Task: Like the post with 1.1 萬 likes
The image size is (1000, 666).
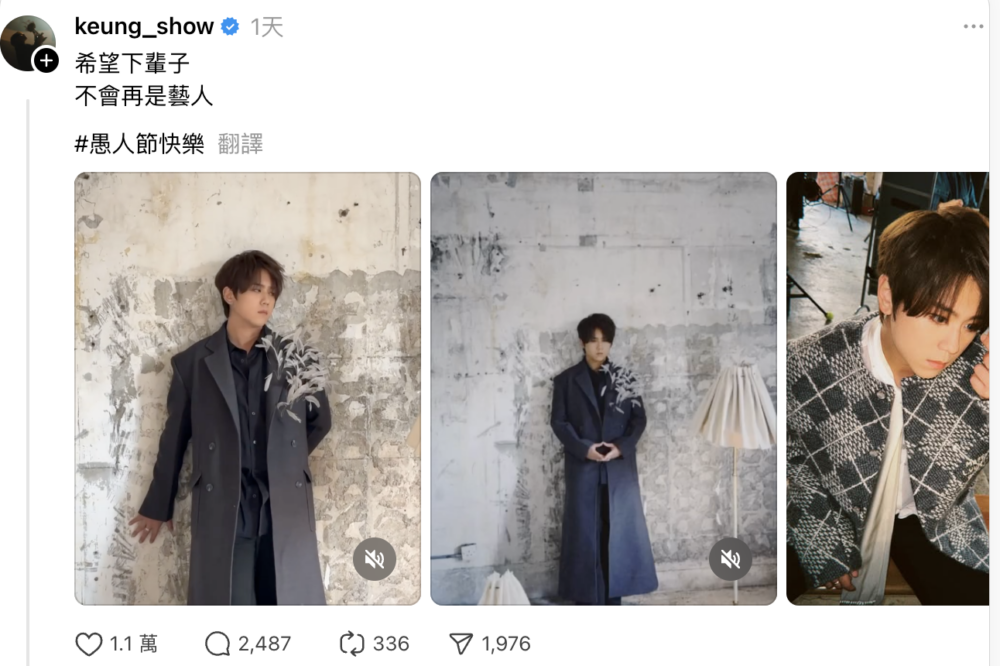Action: pos(90,643)
